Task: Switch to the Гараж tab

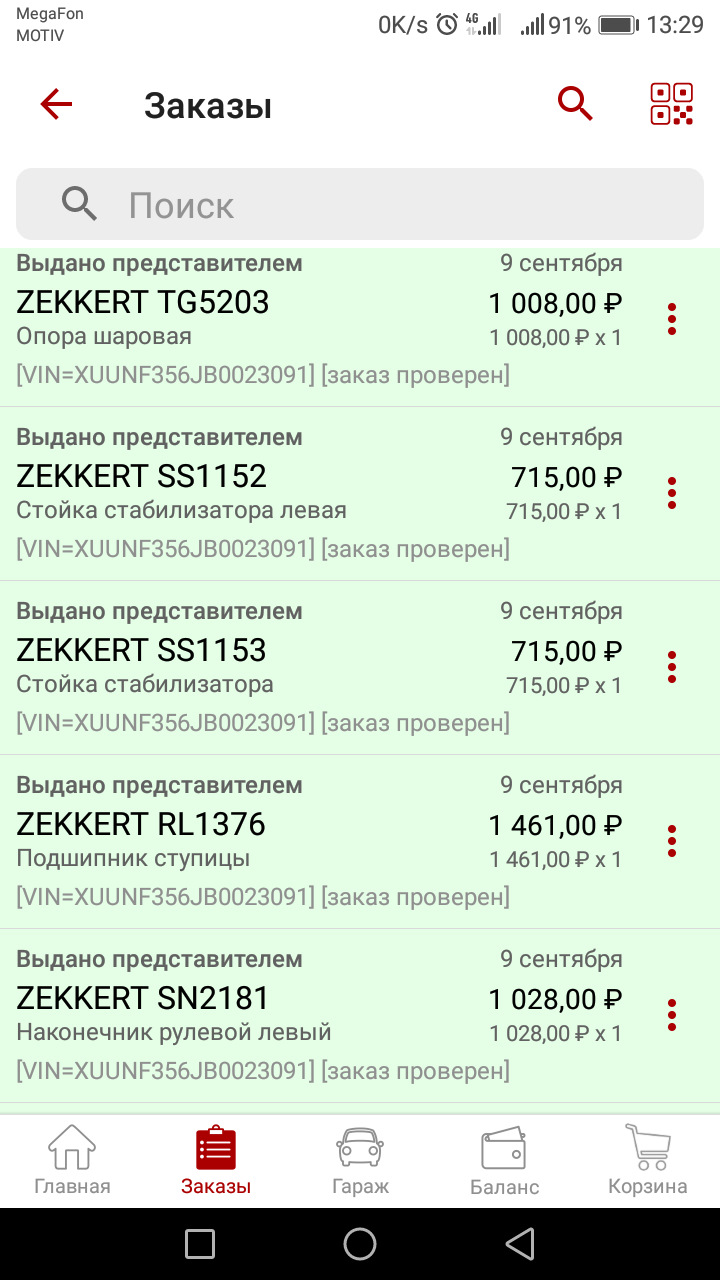Action: (x=360, y=1160)
